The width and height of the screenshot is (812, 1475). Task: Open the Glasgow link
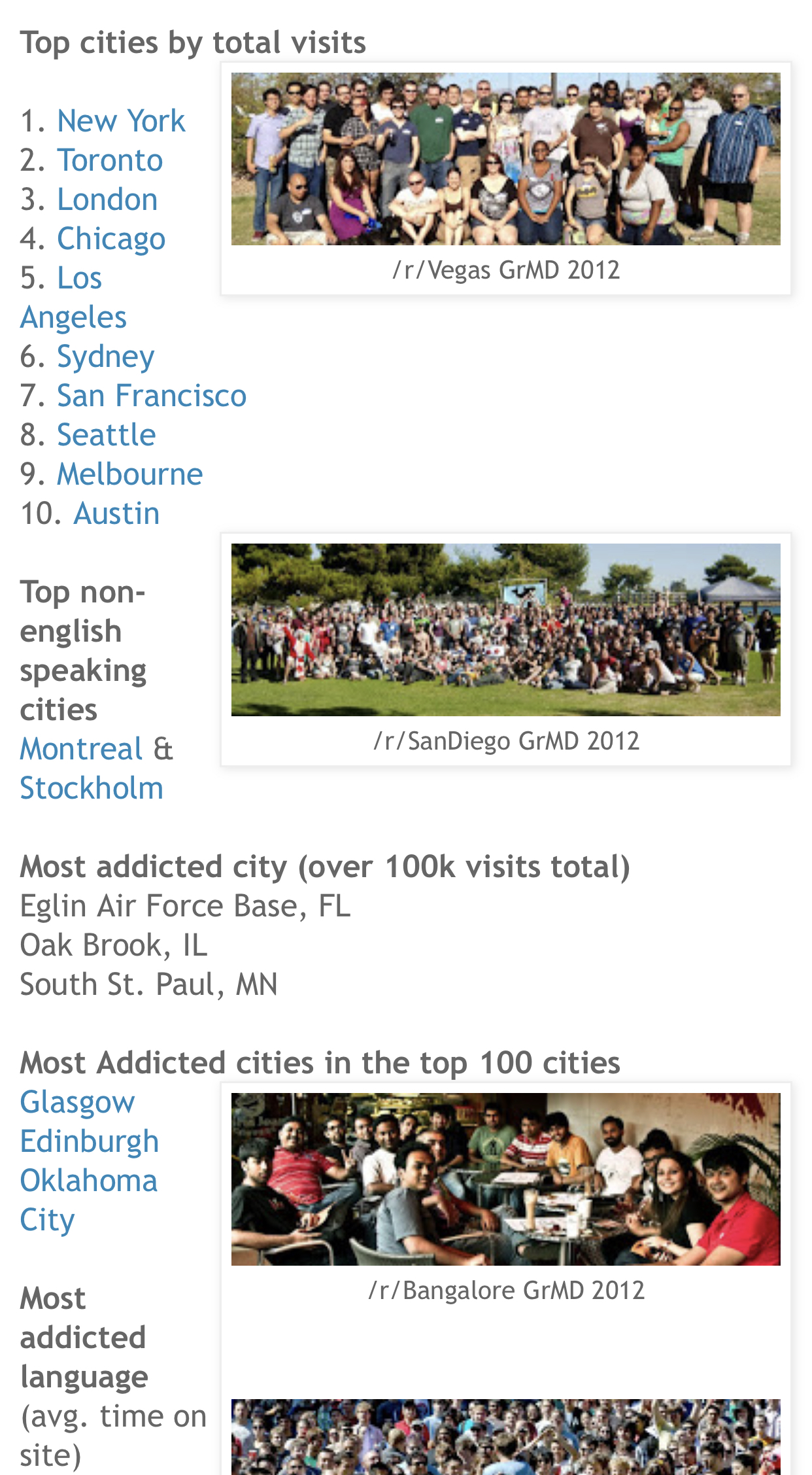[x=77, y=1103]
